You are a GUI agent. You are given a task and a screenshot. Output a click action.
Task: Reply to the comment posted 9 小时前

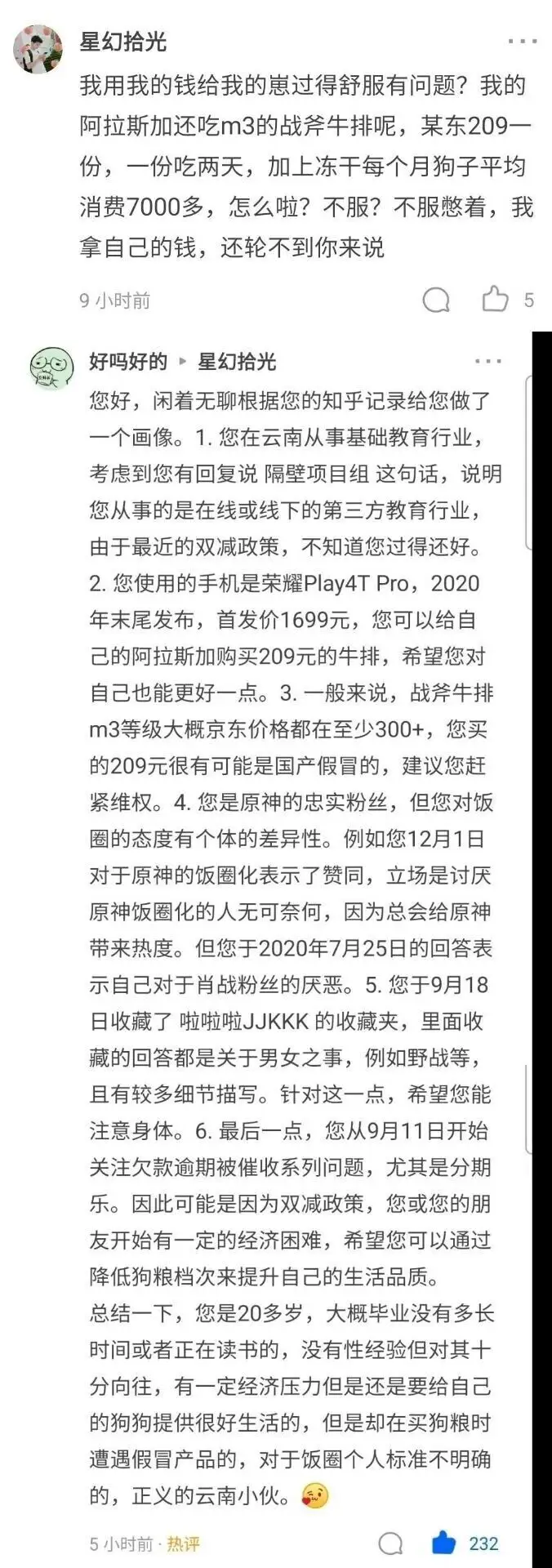[436, 301]
